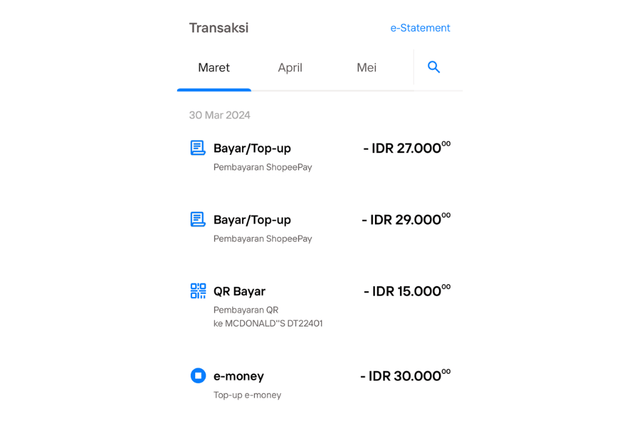Open the IDR 29.000 ShopeePay payment
Viewport: 640px width, 427px height.
click(x=320, y=228)
